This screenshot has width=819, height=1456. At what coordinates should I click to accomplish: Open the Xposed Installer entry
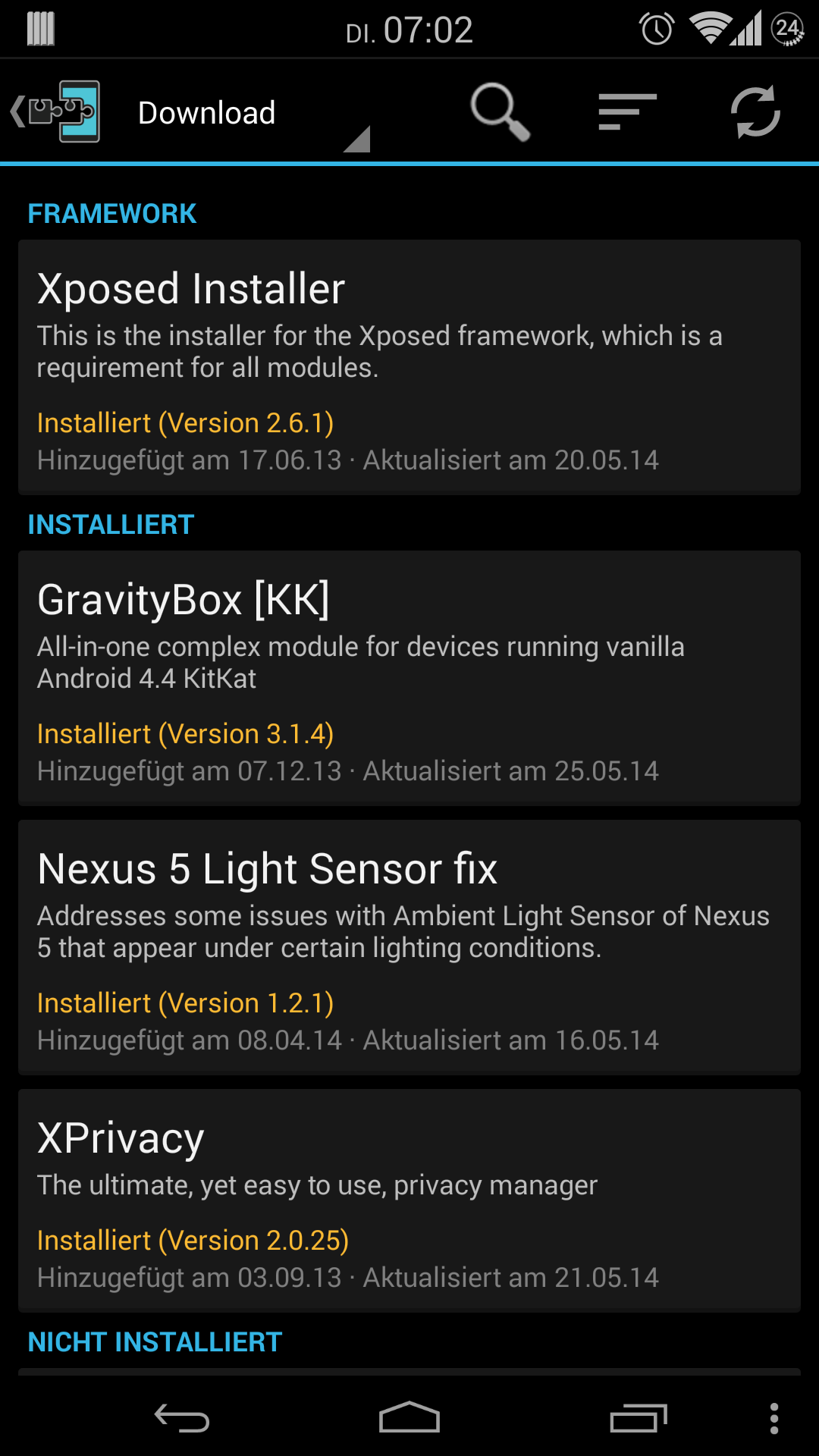coord(409,367)
